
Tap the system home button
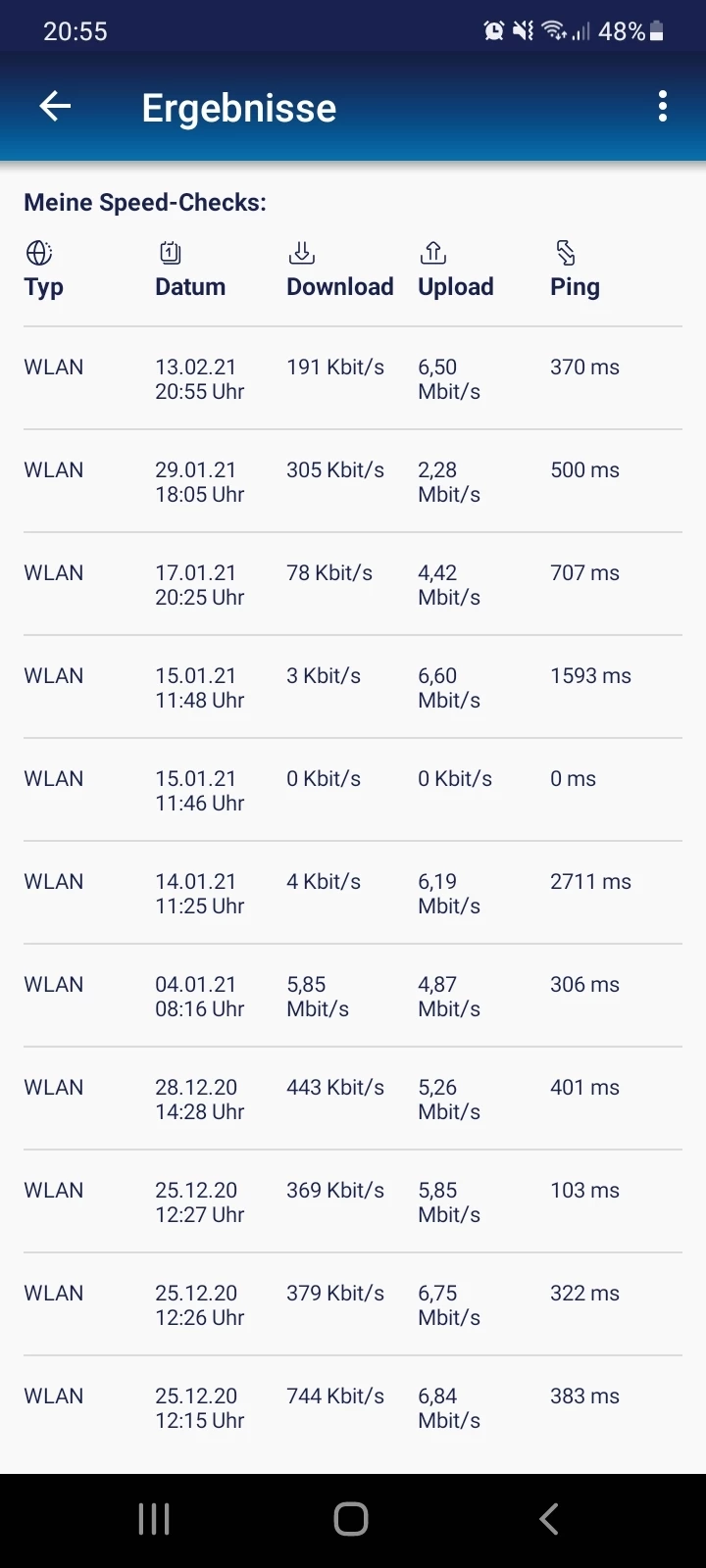pos(351,1519)
